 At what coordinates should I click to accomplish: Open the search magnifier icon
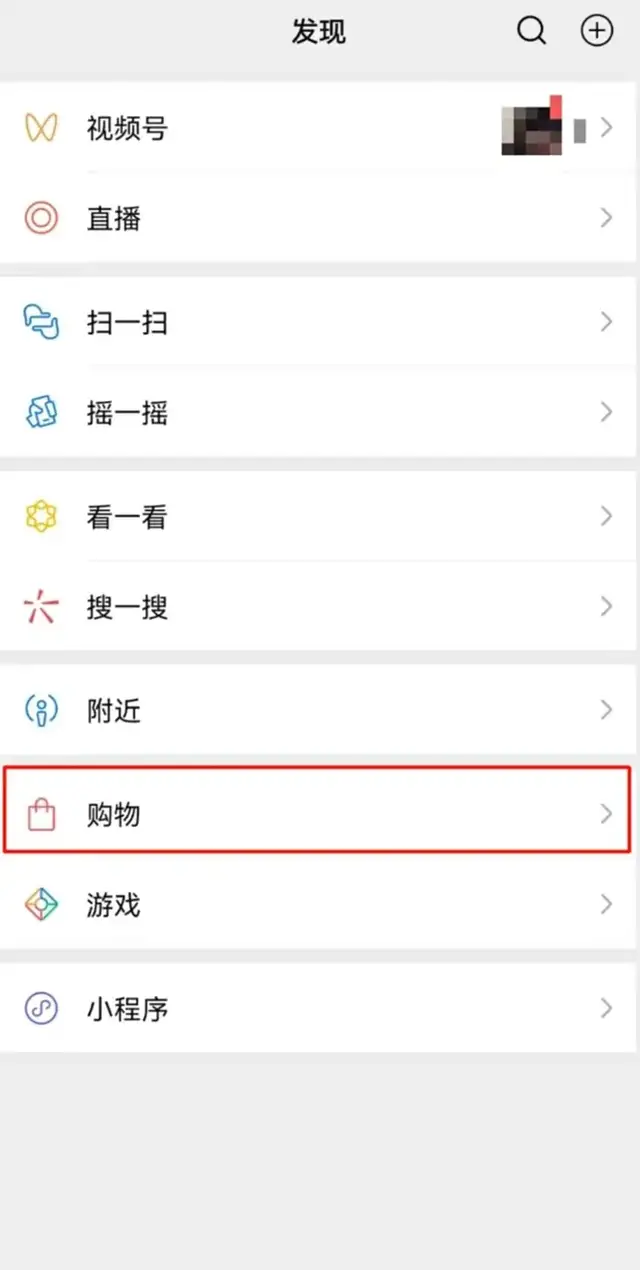coord(531,31)
